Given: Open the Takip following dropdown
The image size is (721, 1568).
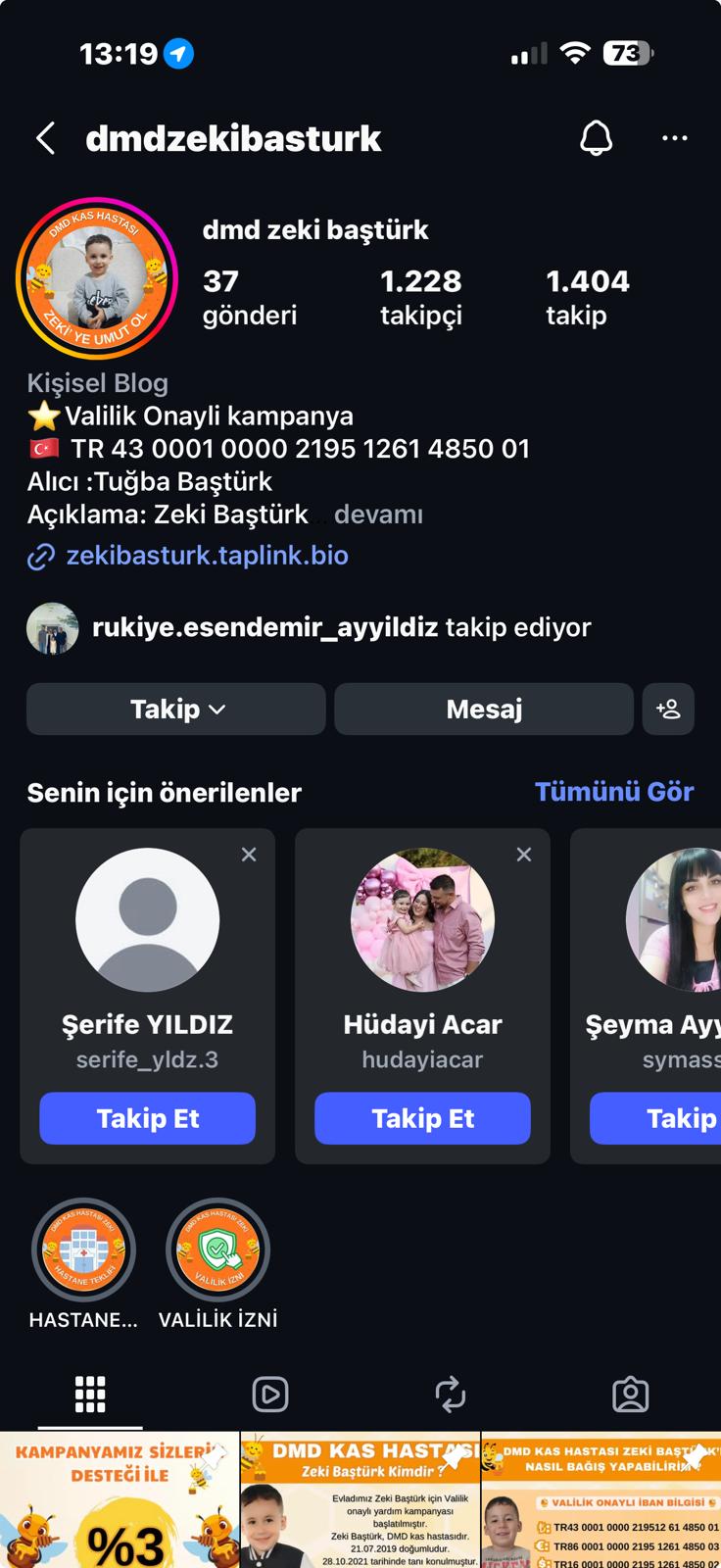Looking at the screenshot, I should pyautogui.click(x=176, y=709).
